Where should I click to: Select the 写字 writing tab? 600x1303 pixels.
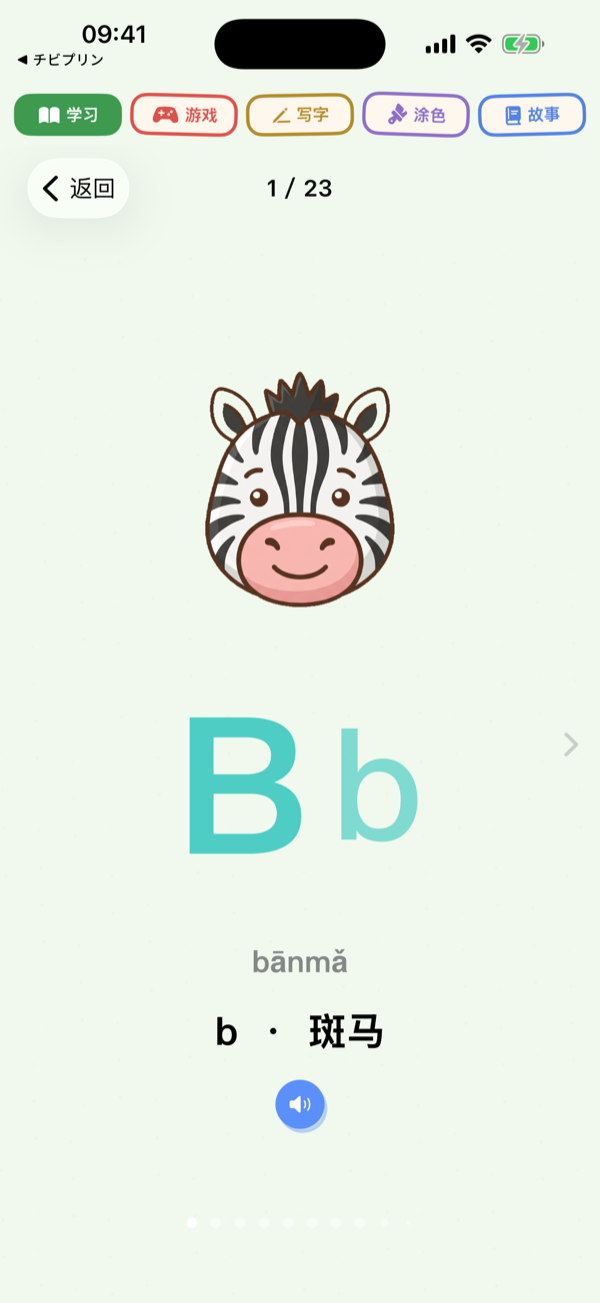[x=300, y=115]
